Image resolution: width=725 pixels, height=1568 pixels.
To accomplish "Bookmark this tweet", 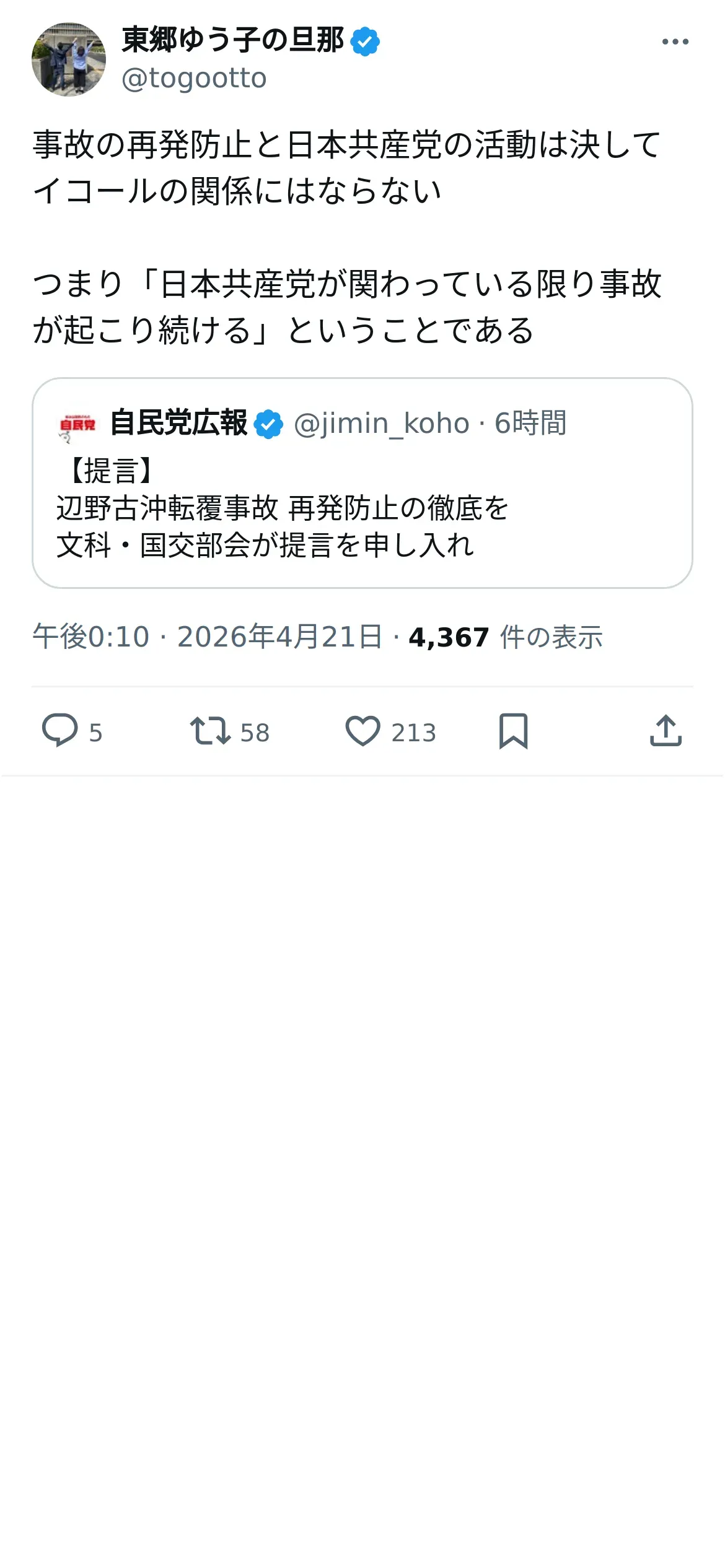I will [x=514, y=731].
